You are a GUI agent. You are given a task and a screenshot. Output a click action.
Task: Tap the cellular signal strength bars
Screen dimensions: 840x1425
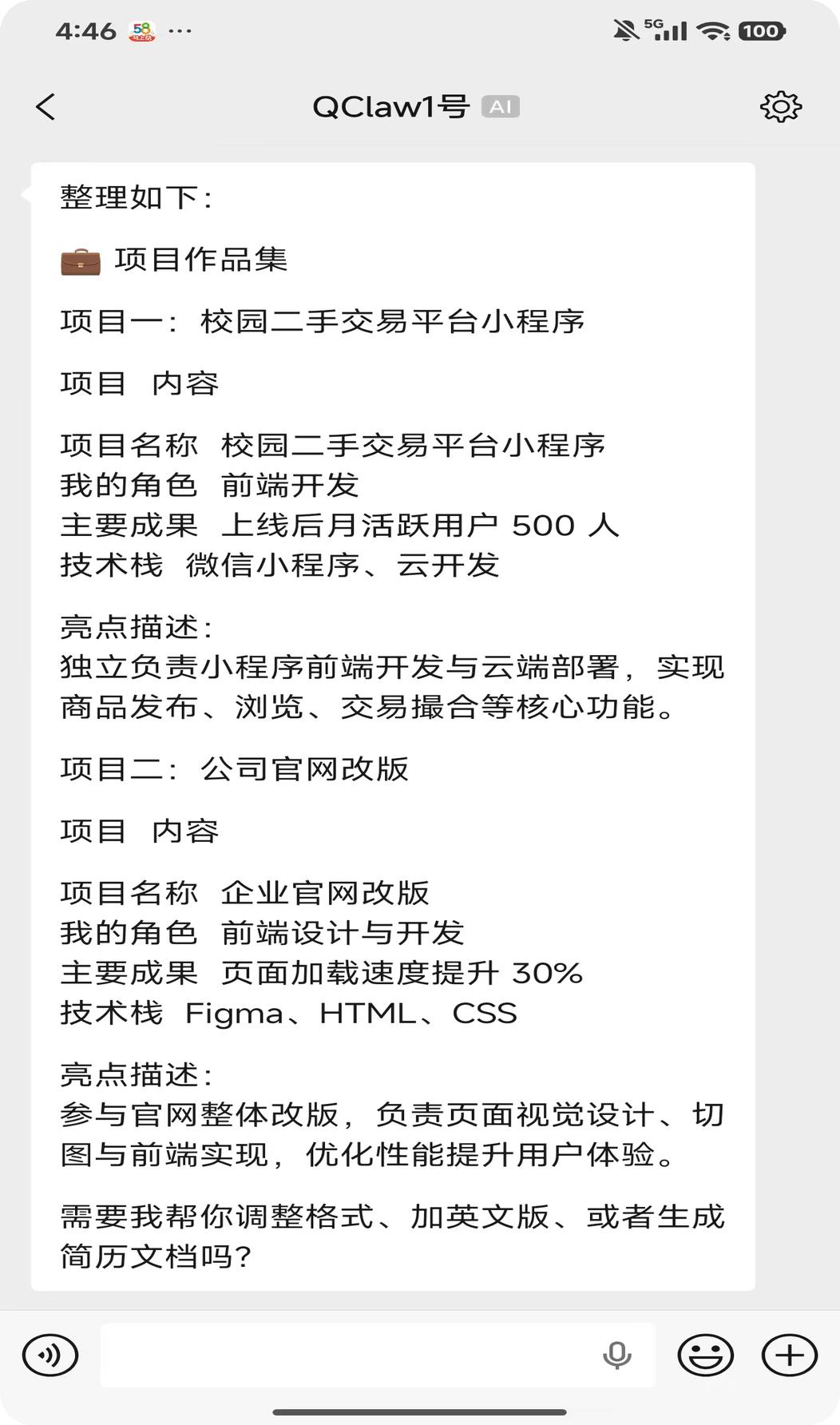coord(673,30)
